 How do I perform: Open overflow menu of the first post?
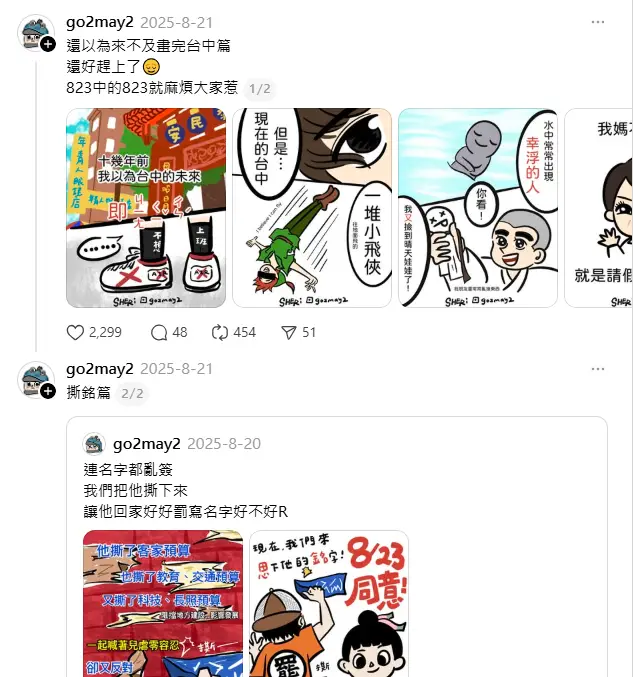(597, 21)
